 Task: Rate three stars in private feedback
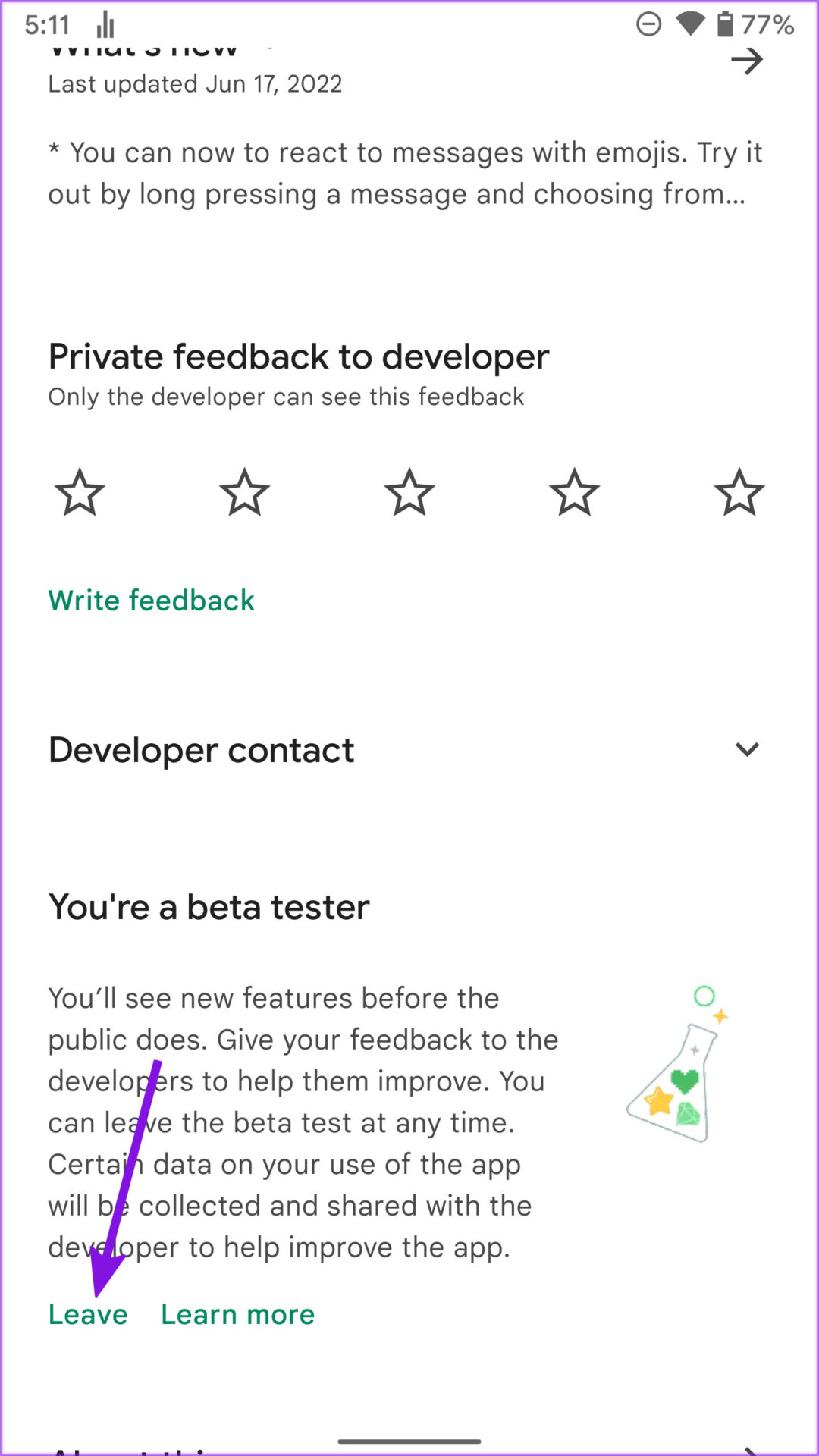409,492
